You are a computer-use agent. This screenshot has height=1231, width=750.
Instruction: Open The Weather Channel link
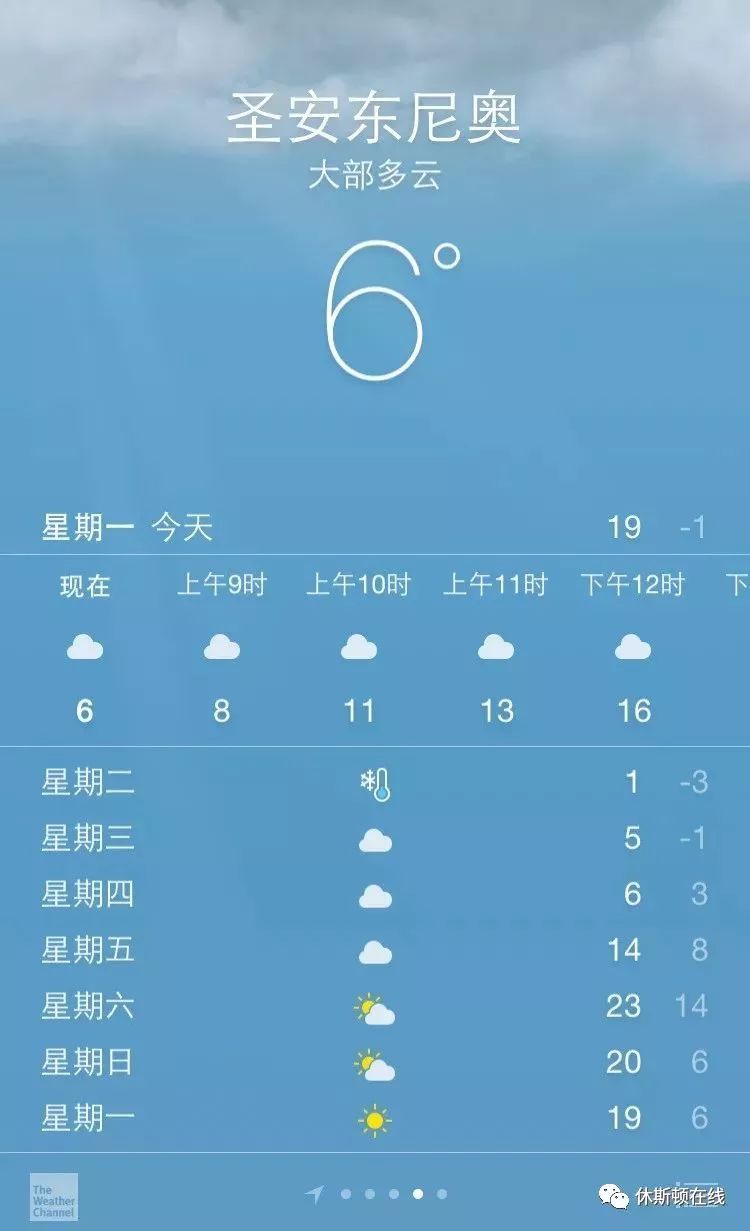(x=53, y=1196)
